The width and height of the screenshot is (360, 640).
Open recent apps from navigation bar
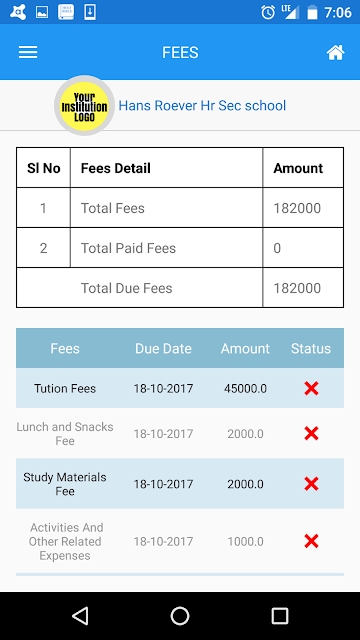pyautogui.click(x=280, y=616)
